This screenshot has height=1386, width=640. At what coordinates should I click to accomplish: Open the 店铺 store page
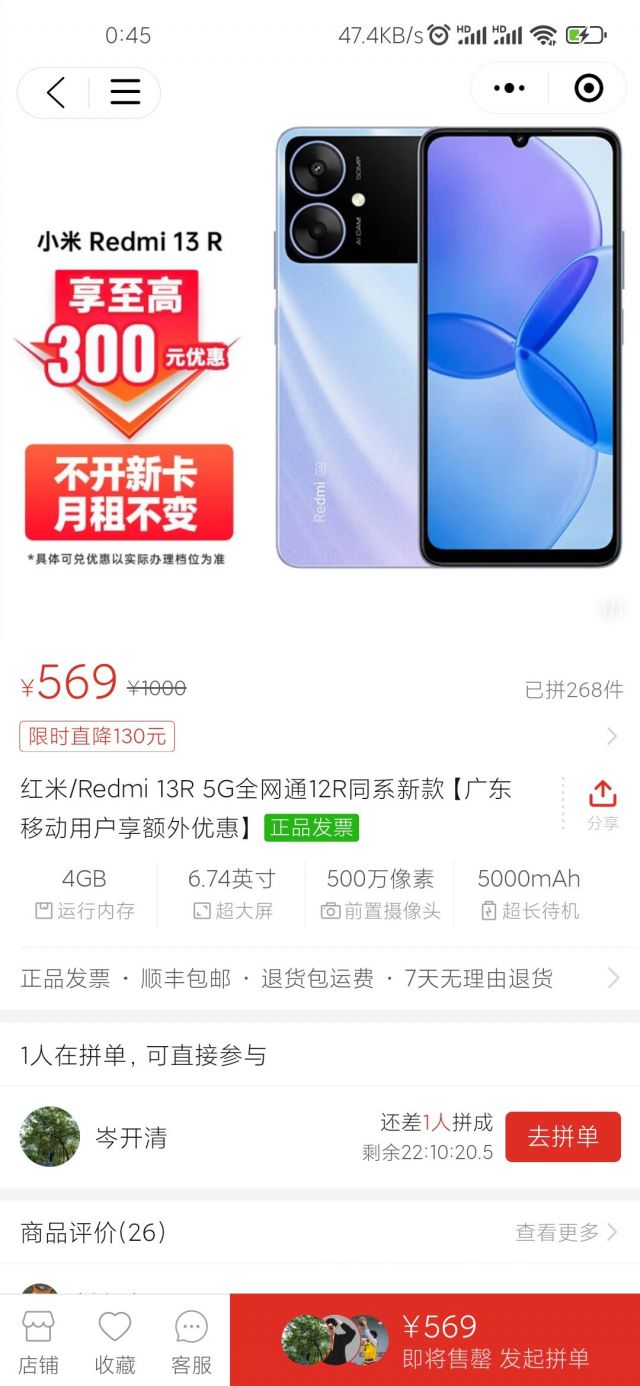tap(38, 1342)
